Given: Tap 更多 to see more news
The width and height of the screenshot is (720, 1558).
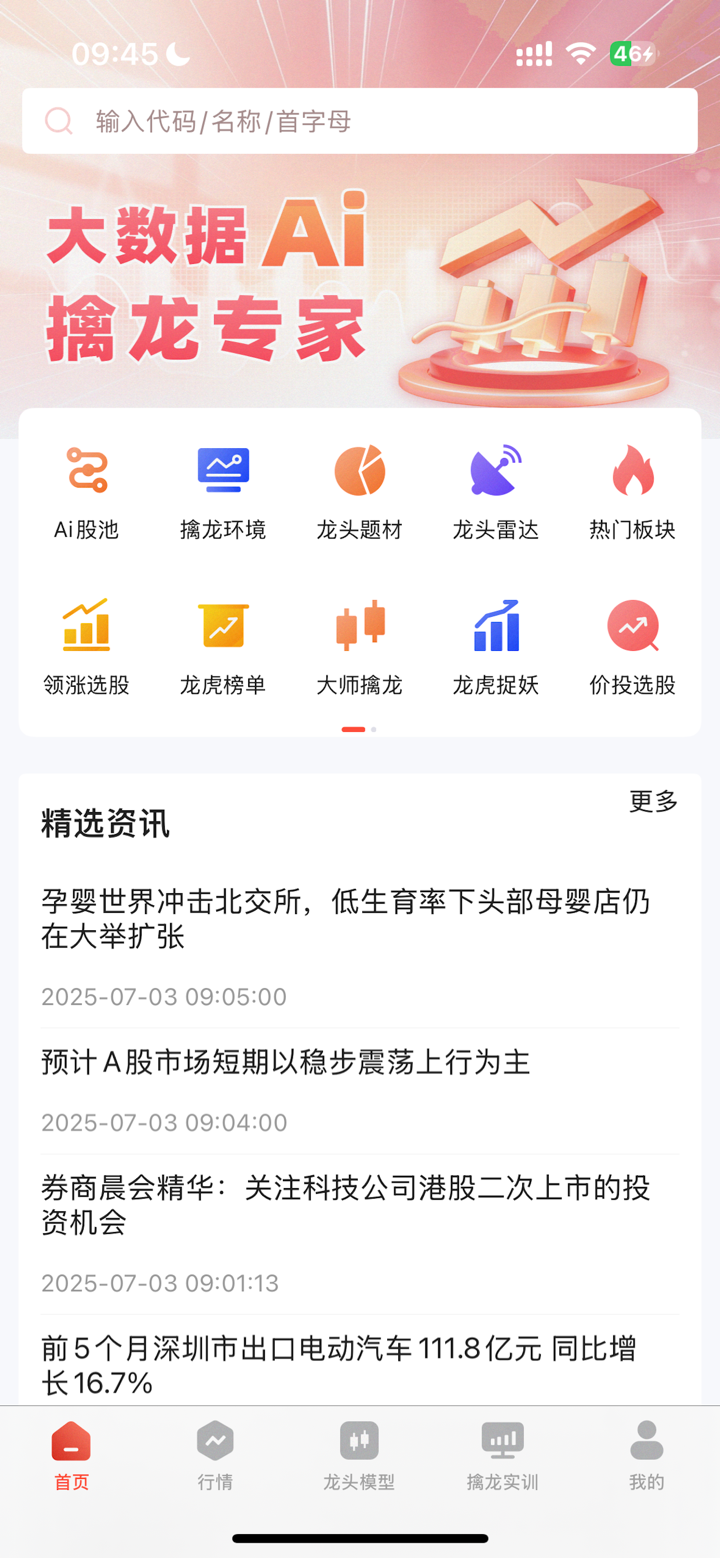Looking at the screenshot, I should (653, 801).
